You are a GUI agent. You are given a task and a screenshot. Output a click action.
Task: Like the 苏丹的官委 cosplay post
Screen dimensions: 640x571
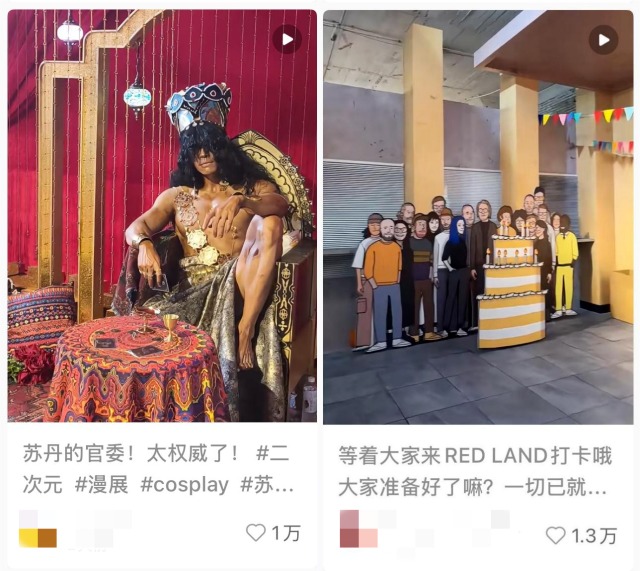pos(257,533)
